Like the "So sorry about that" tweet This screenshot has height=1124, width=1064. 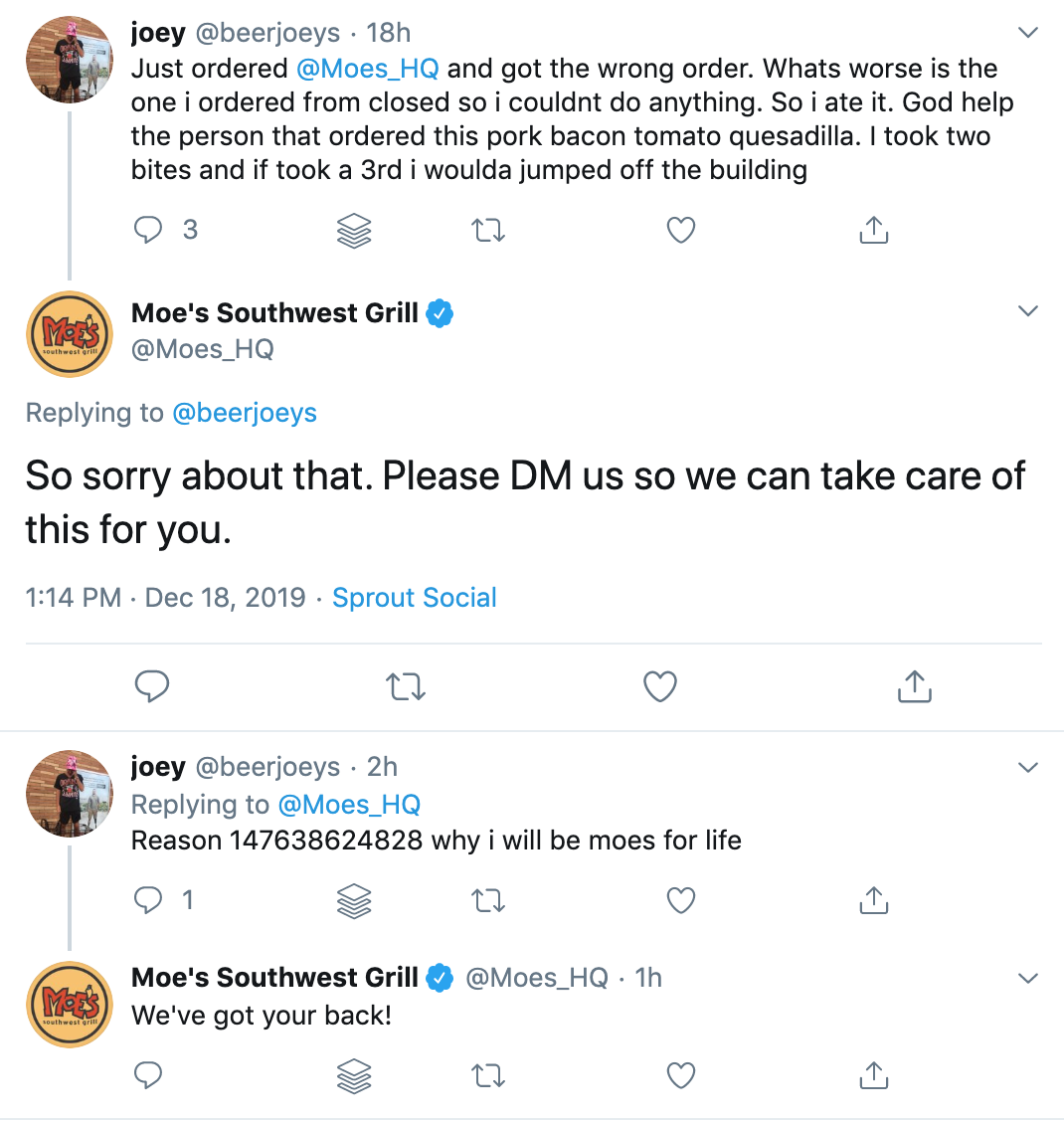click(x=660, y=686)
